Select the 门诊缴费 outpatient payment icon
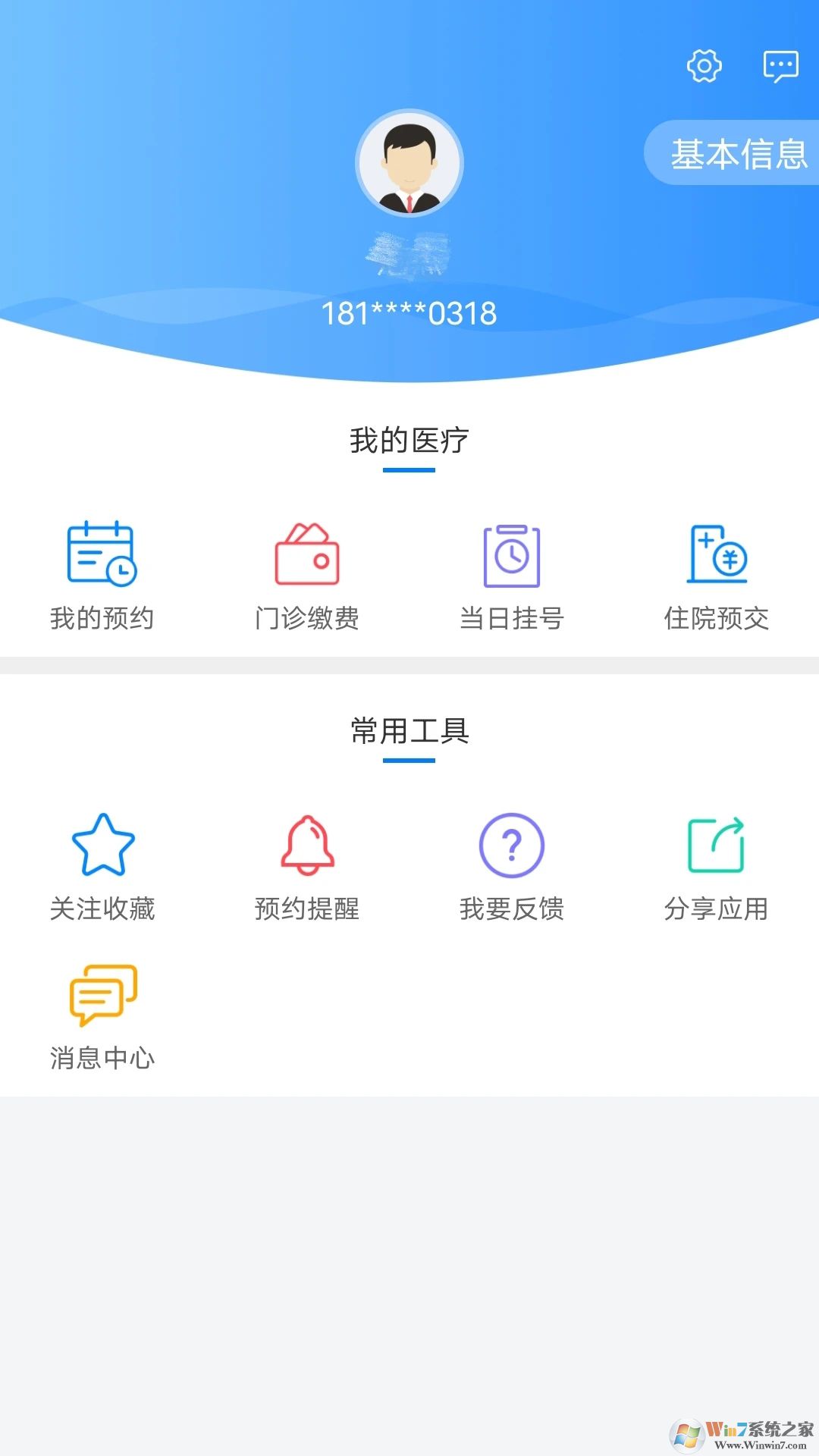Viewport: 819px width, 1456px height. (x=306, y=557)
